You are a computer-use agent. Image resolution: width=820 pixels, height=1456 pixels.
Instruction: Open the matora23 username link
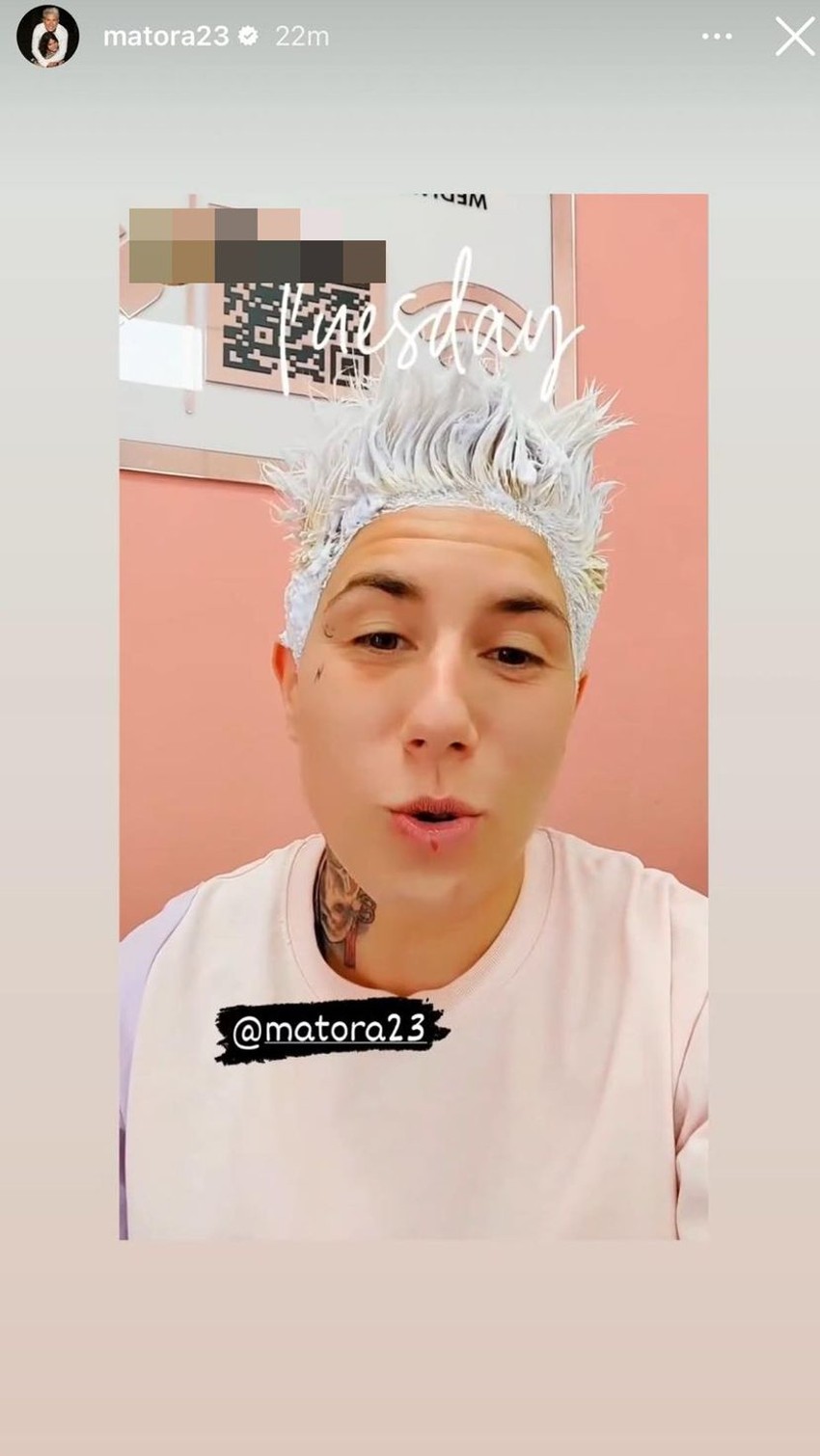point(166,37)
